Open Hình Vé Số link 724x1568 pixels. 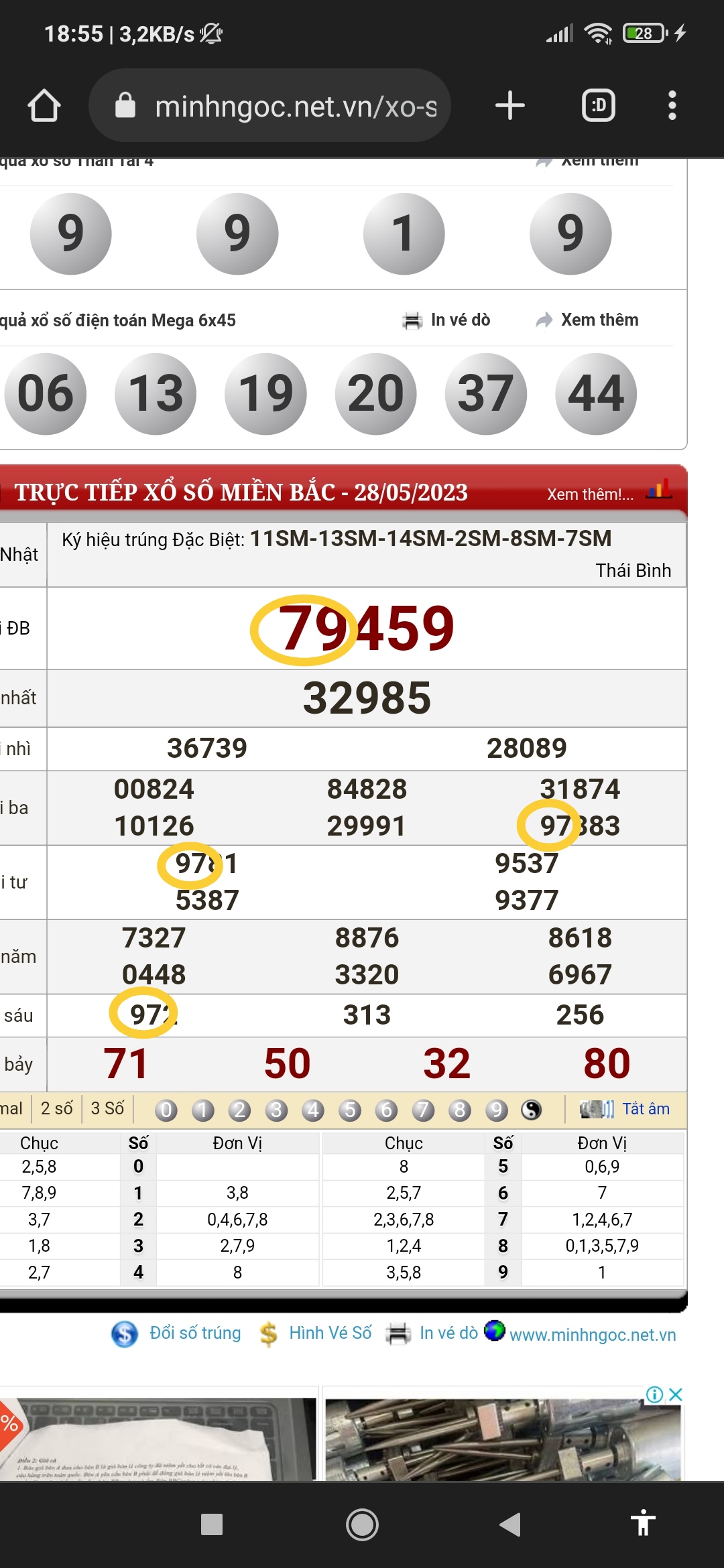pyautogui.click(x=330, y=1333)
